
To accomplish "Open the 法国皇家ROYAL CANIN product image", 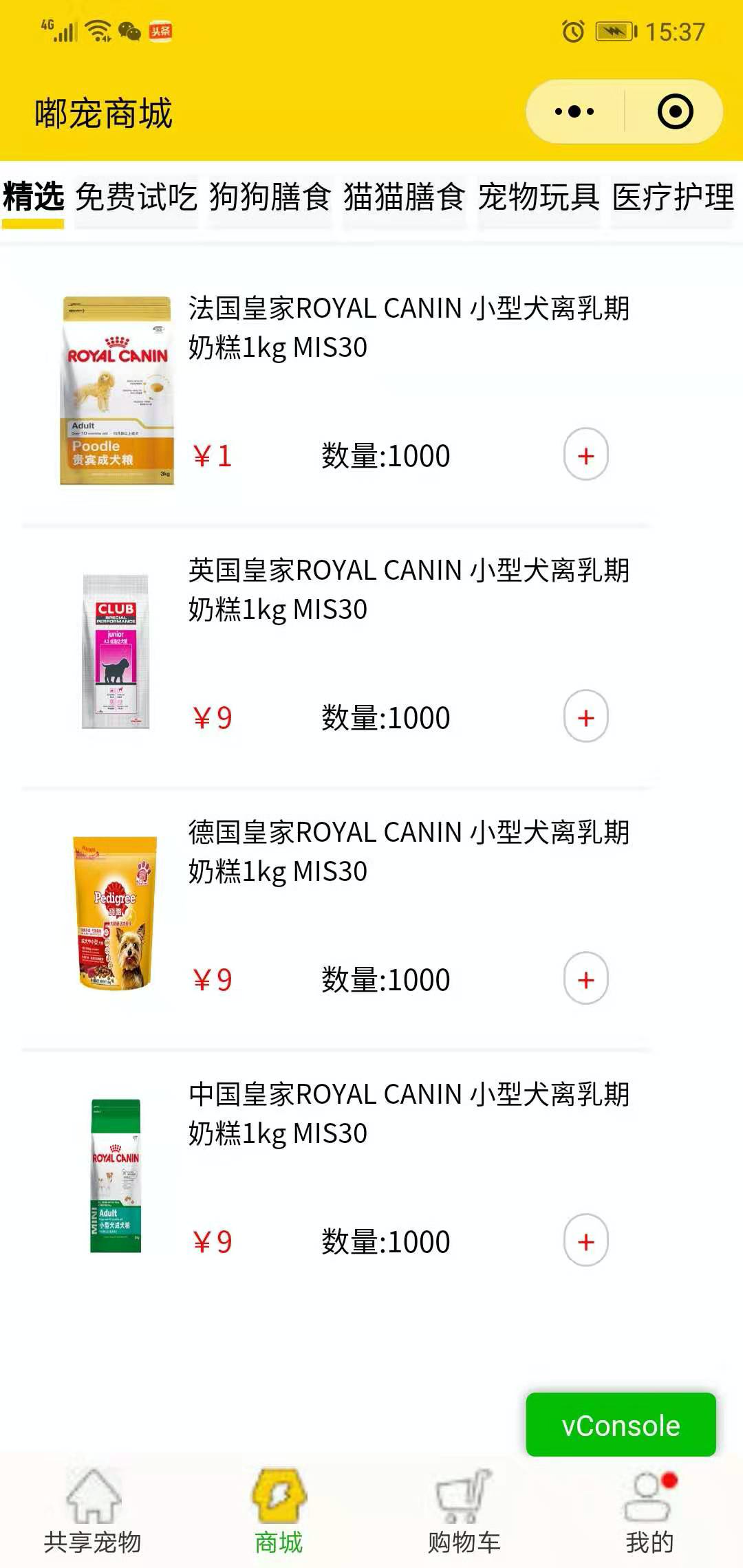I will click(116, 391).
